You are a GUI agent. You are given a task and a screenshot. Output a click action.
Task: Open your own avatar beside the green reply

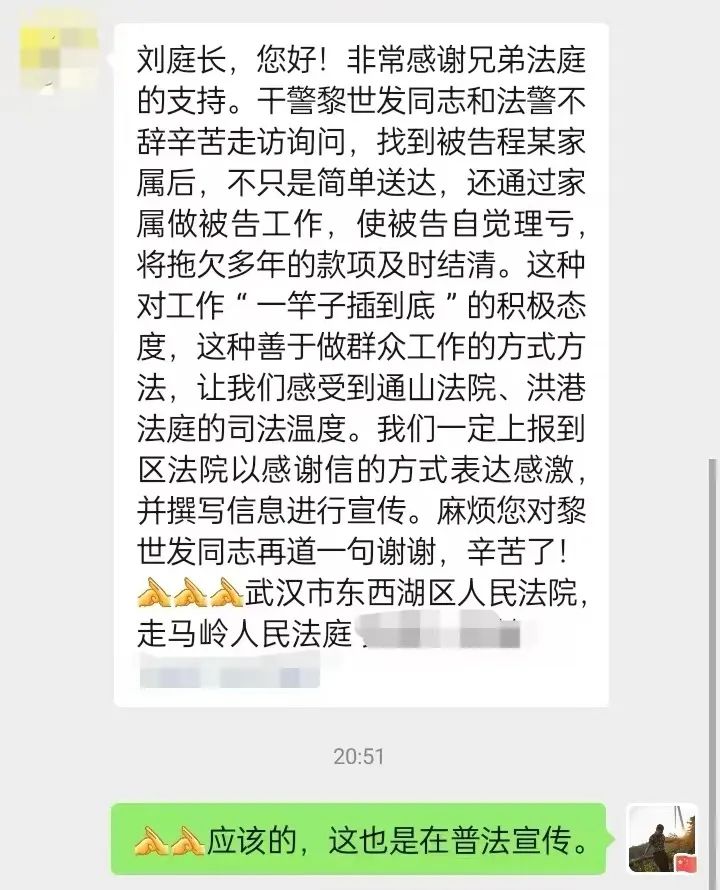click(x=661, y=838)
